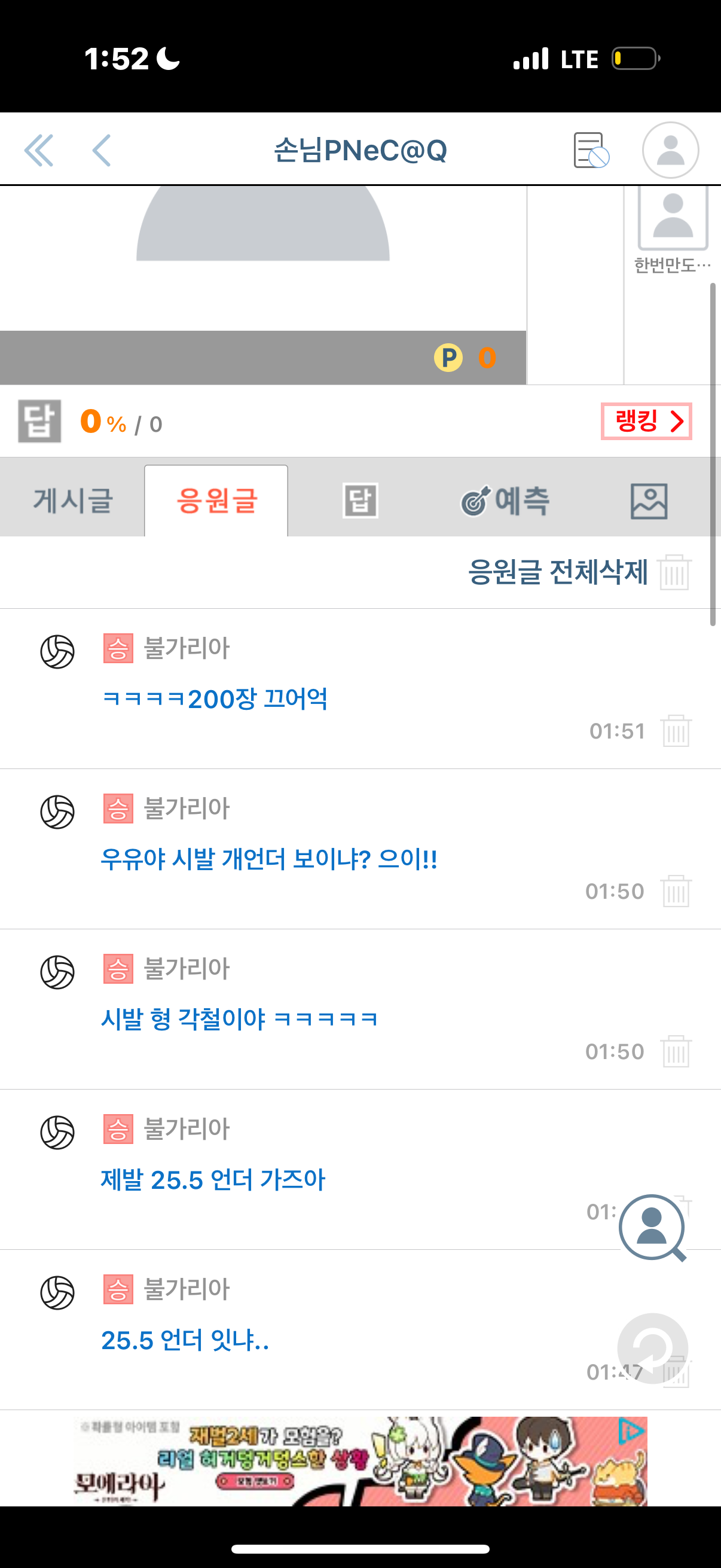Open the 모에라이 game ad banner
Screen dimensions: 721x1568
pos(360,1461)
